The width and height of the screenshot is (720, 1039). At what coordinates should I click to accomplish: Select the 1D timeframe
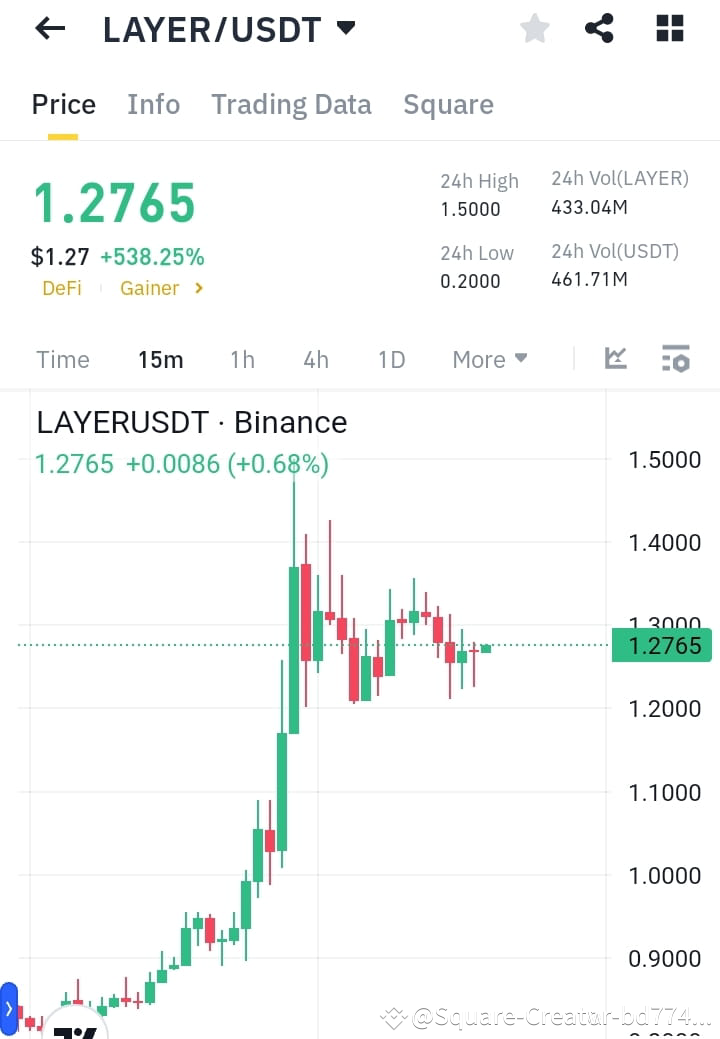[391, 359]
